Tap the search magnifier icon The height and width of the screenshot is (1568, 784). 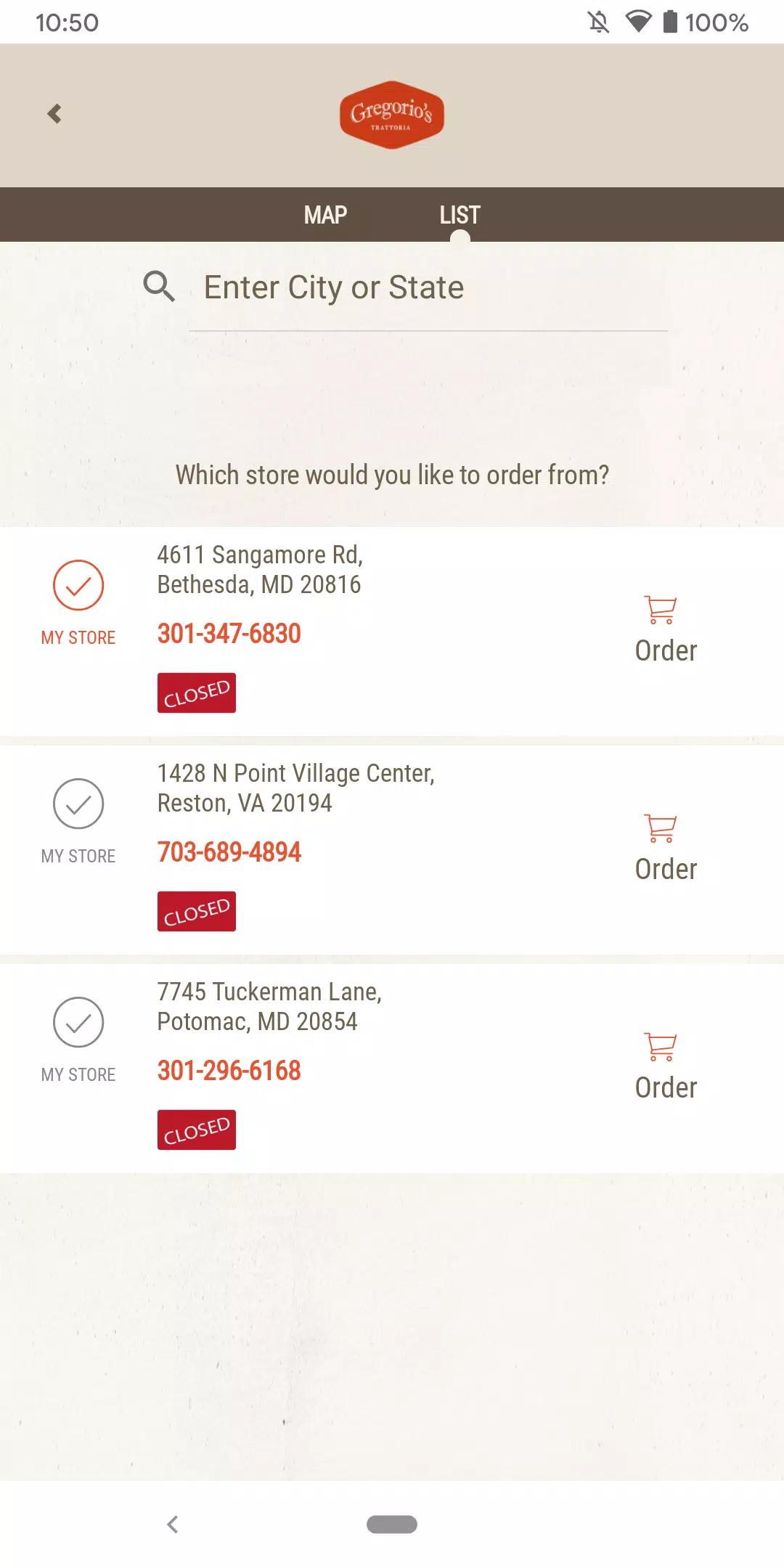click(159, 286)
